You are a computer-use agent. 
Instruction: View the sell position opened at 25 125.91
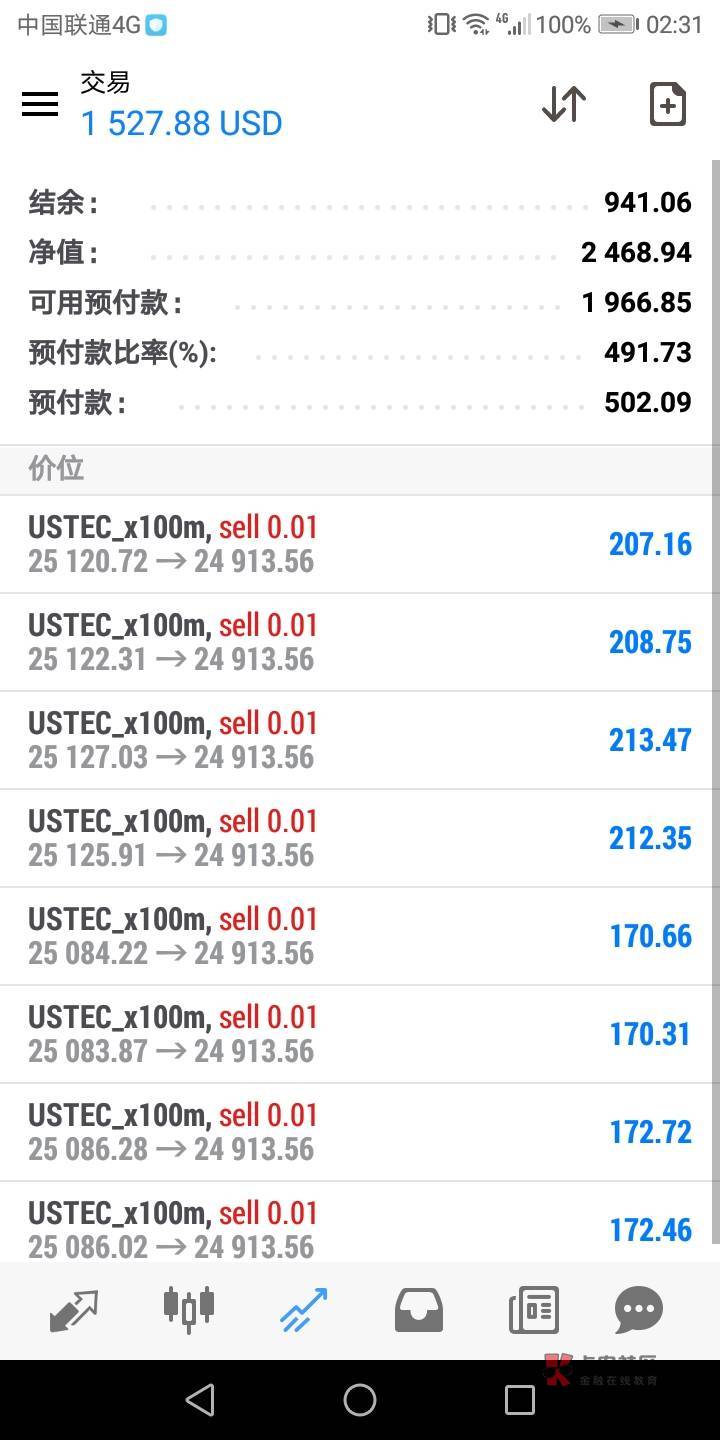360,838
